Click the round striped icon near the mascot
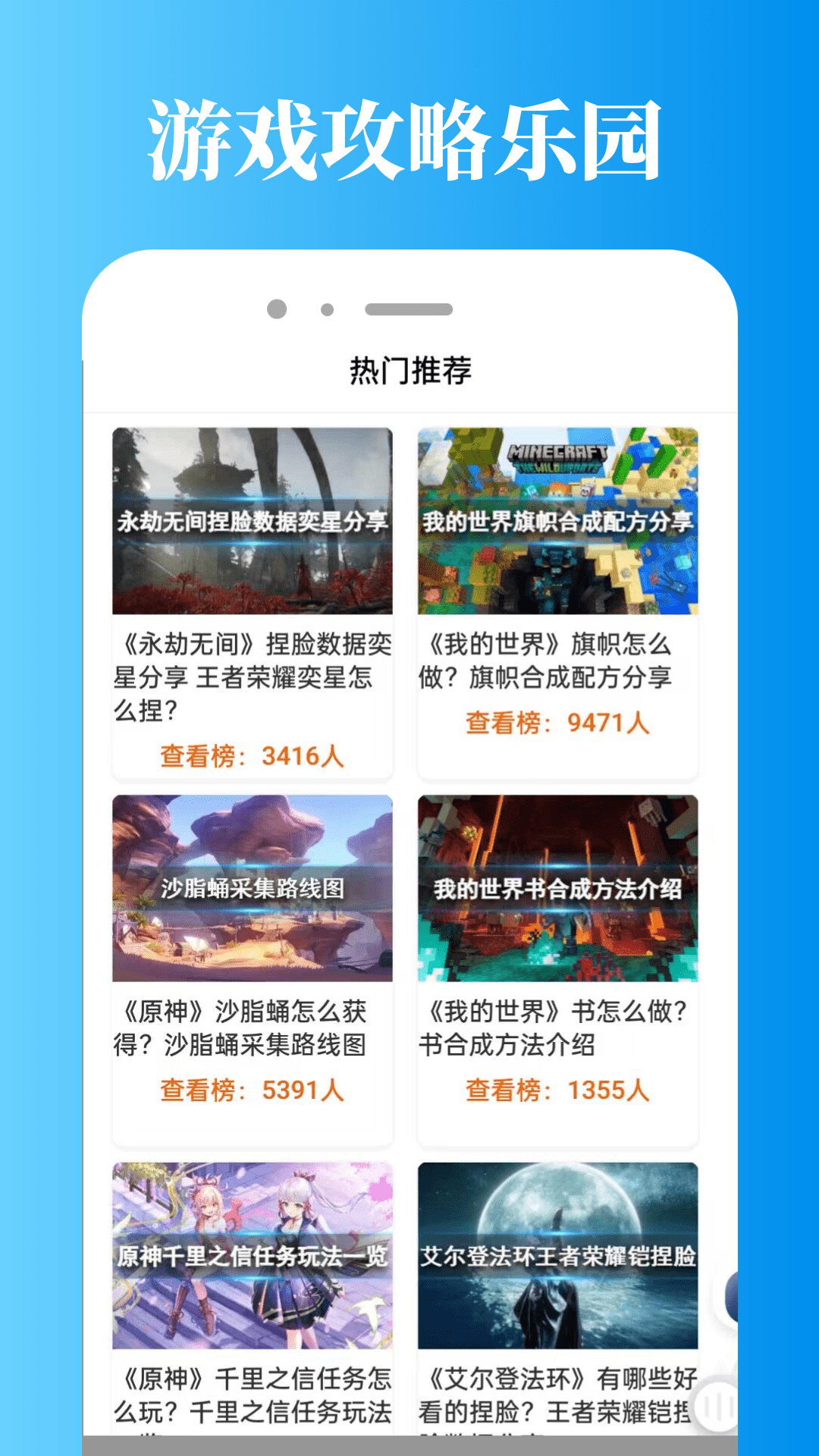Image resolution: width=819 pixels, height=1456 pixels. [x=716, y=1407]
